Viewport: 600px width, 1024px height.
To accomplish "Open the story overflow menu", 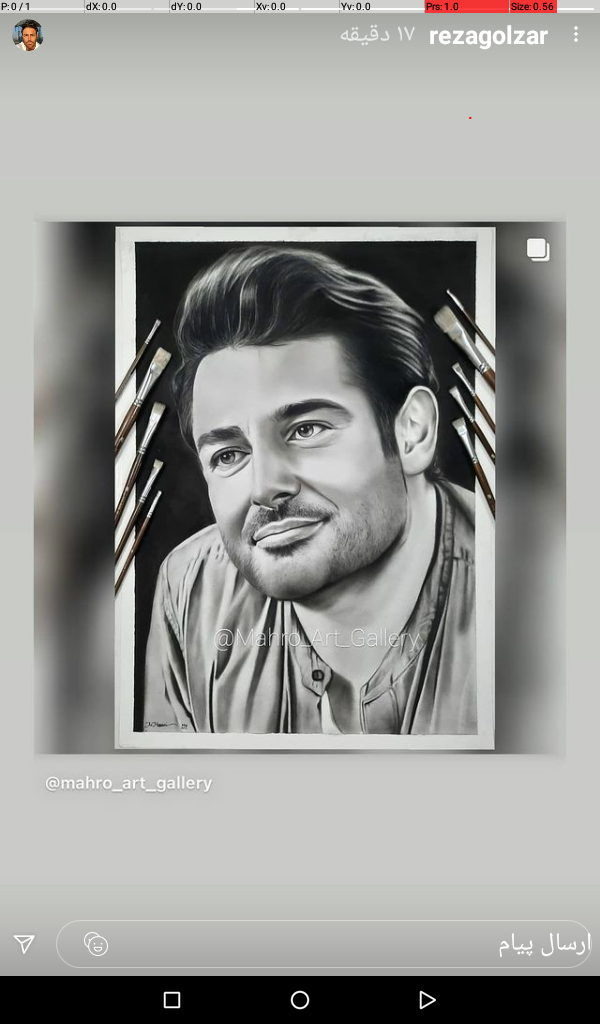I will tap(575, 35).
